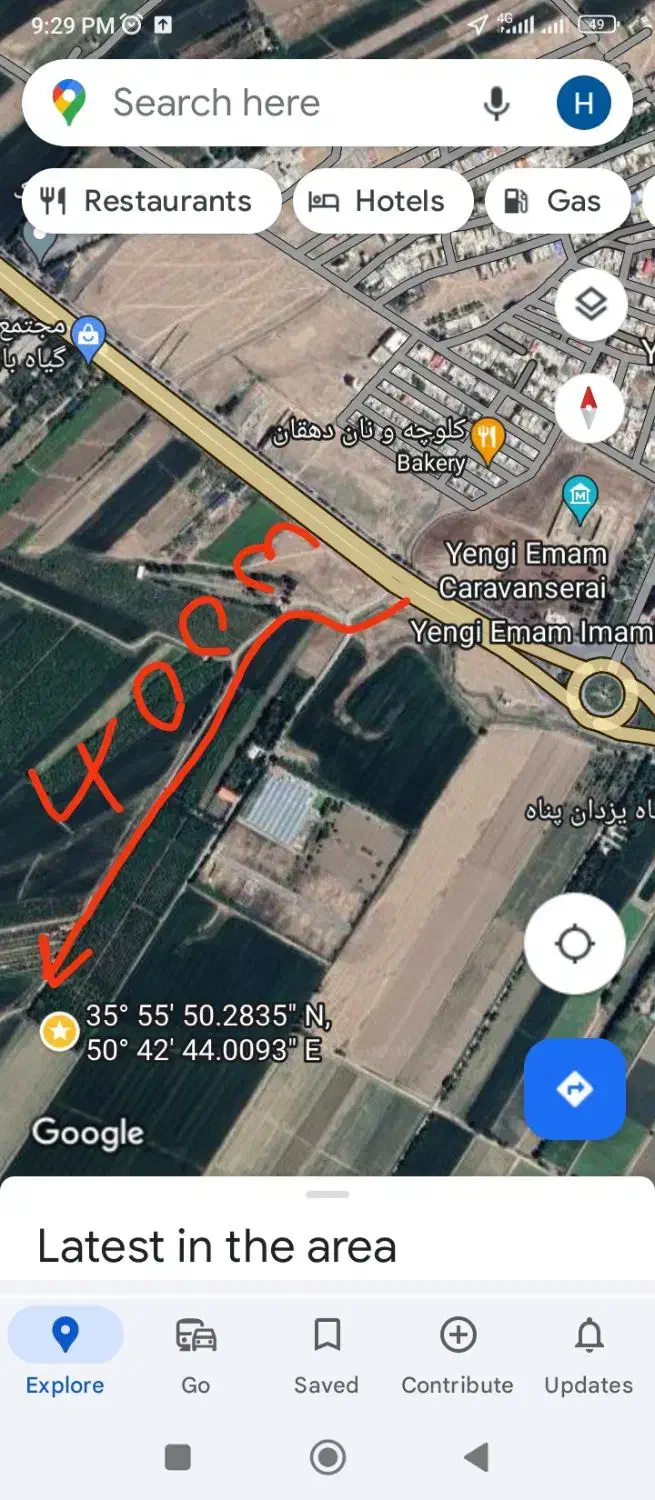Switch to the Go tab
Image resolution: width=655 pixels, height=1500 pixels.
pyautogui.click(x=196, y=1355)
